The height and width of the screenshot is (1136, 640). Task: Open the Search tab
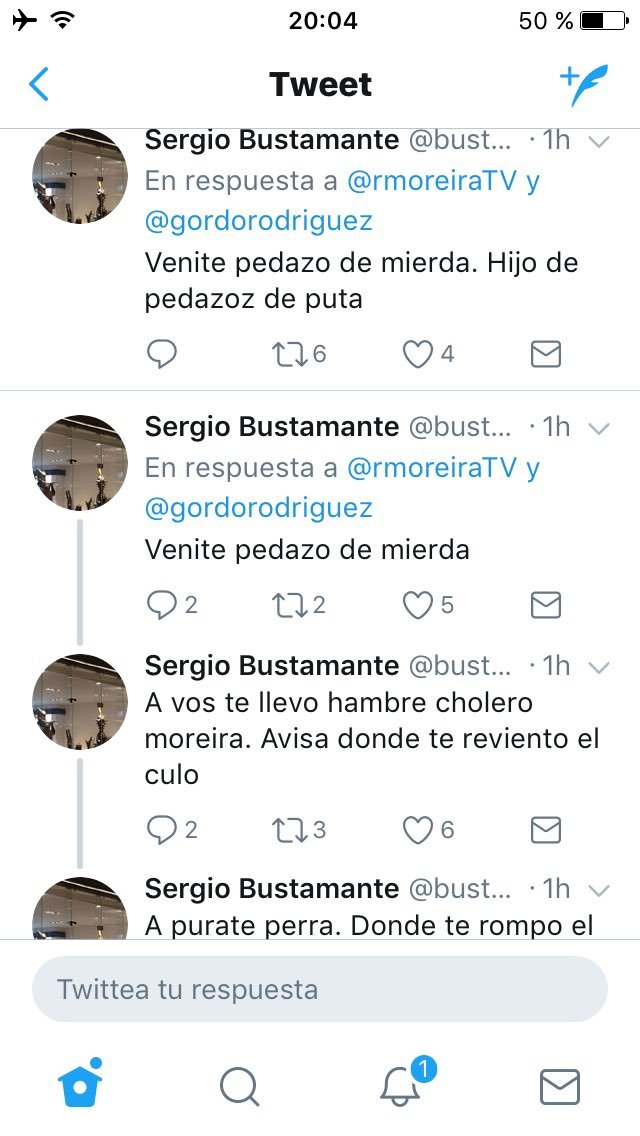point(240,1086)
